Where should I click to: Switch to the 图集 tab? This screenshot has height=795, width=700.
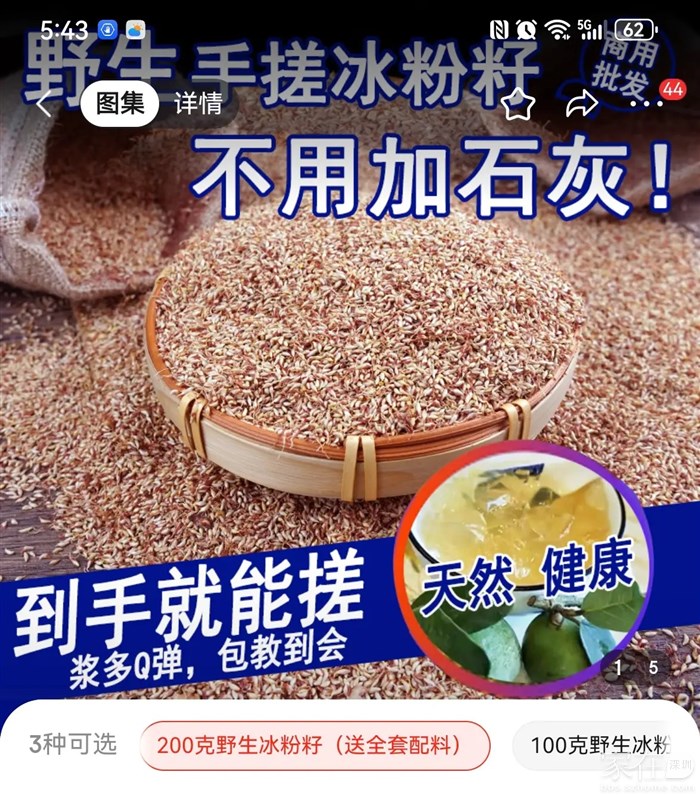point(120,103)
